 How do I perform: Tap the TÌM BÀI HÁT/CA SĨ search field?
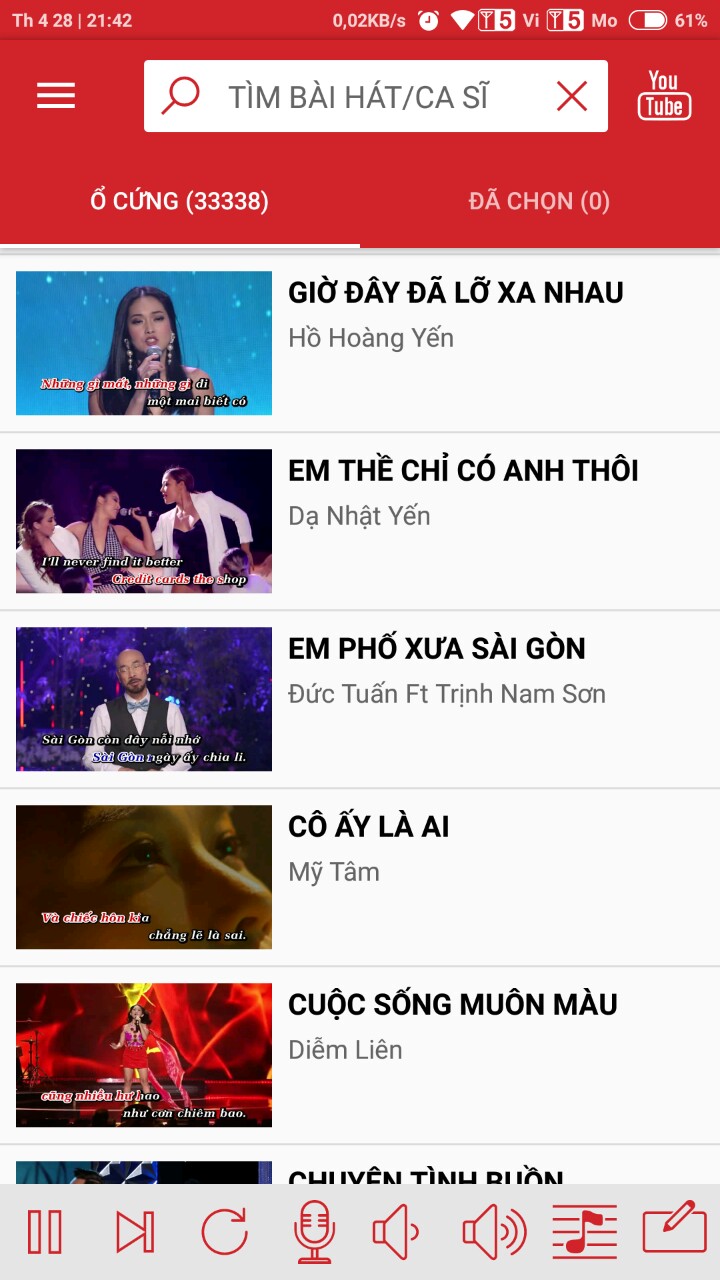(x=358, y=97)
